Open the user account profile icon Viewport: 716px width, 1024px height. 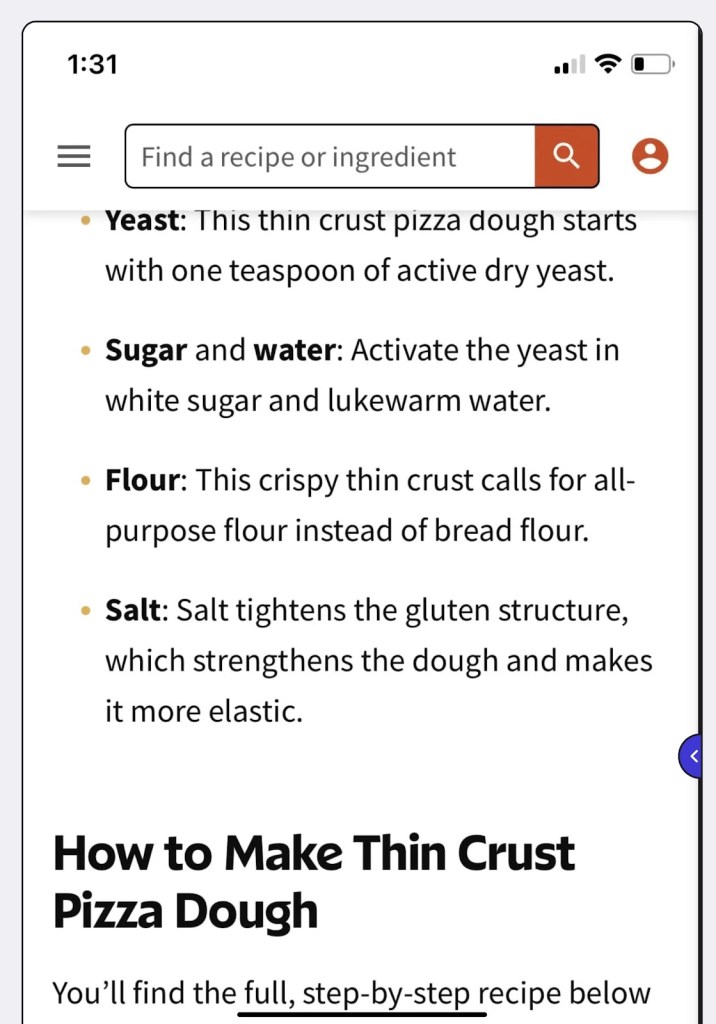[x=650, y=156]
